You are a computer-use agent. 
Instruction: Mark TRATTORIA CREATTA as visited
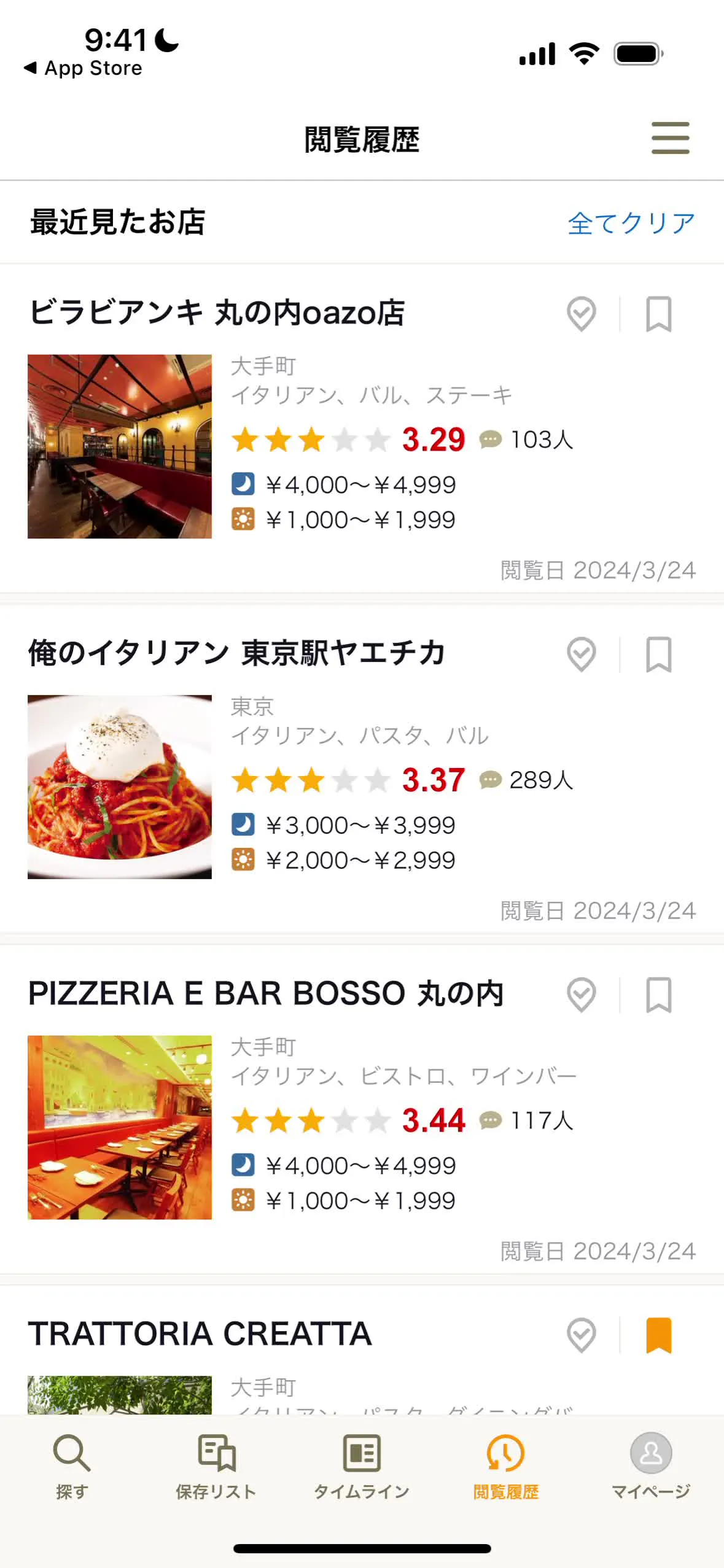581,1335
